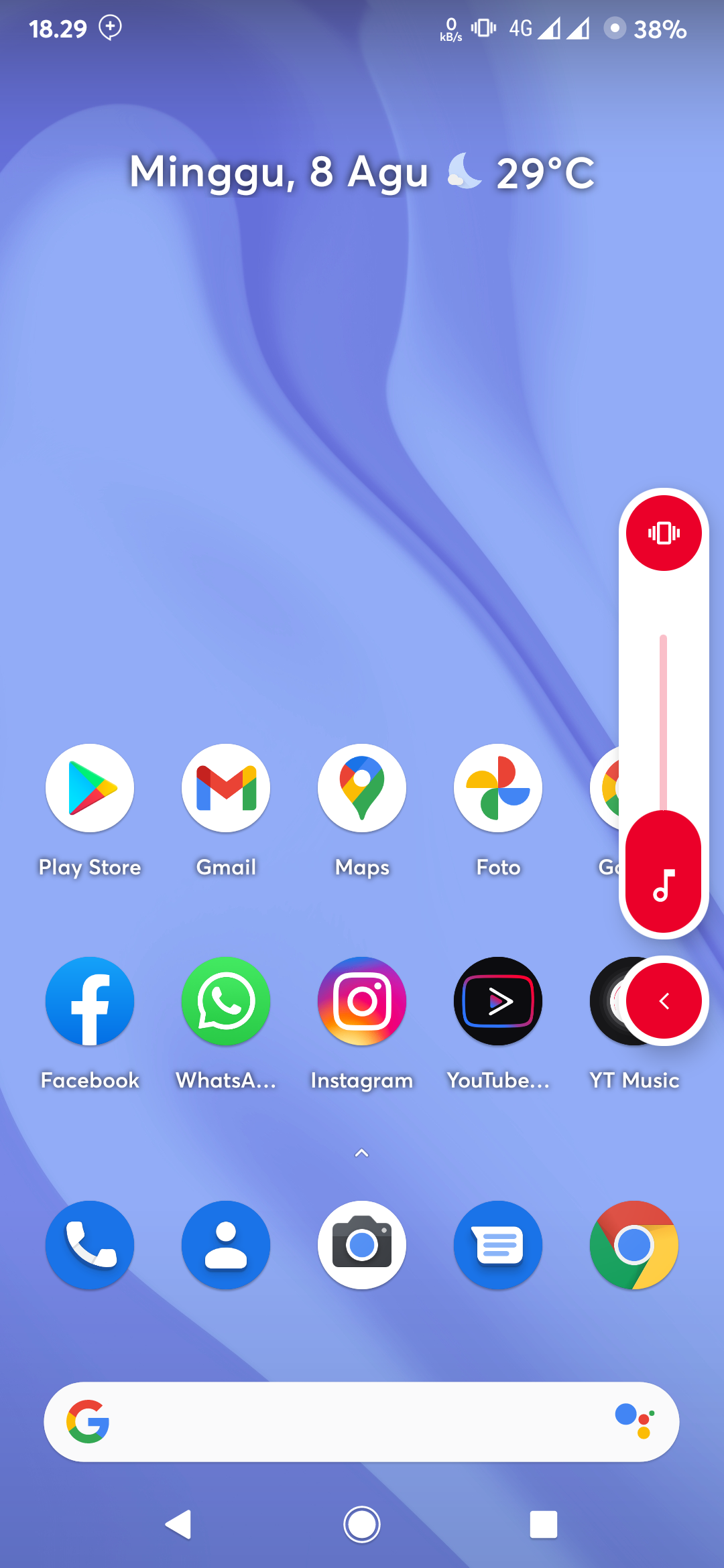Launch Facebook
Image resolution: width=724 pixels, height=1568 pixels.
click(x=90, y=1001)
